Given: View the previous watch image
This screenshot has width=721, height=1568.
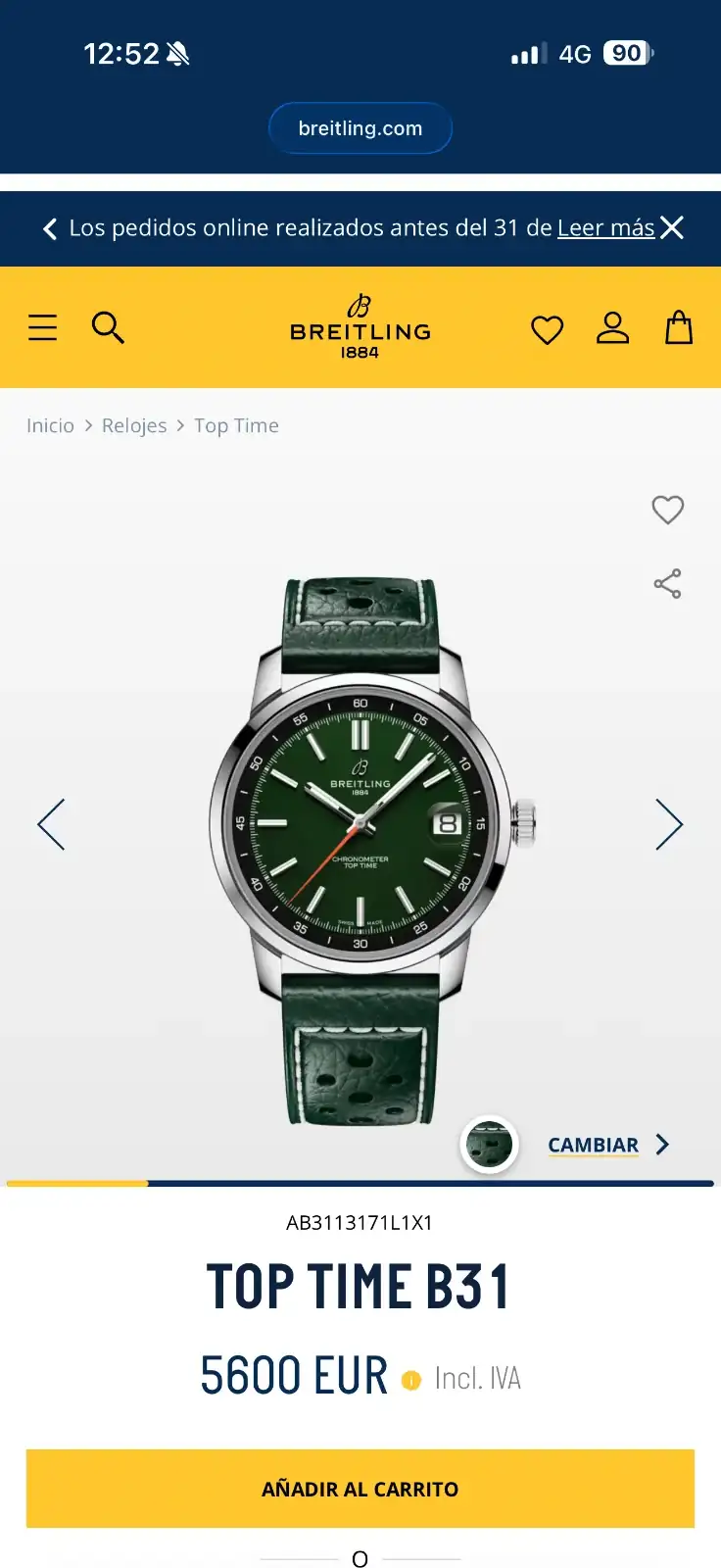Looking at the screenshot, I should click(x=51, y=824).
